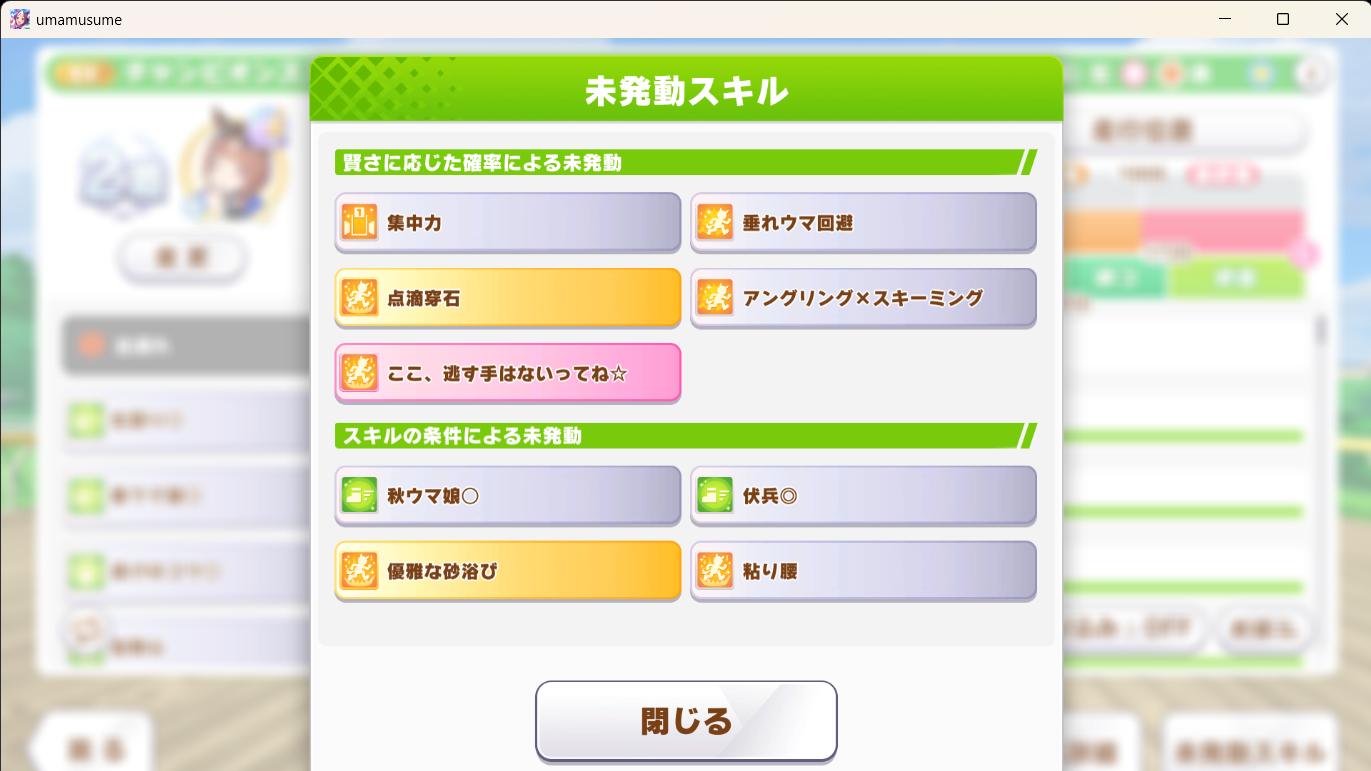This screenshot has width=1371, height=771.
Task: Minimize the umamusume window
Action: pyautogui.click(x=1225, y=19)
